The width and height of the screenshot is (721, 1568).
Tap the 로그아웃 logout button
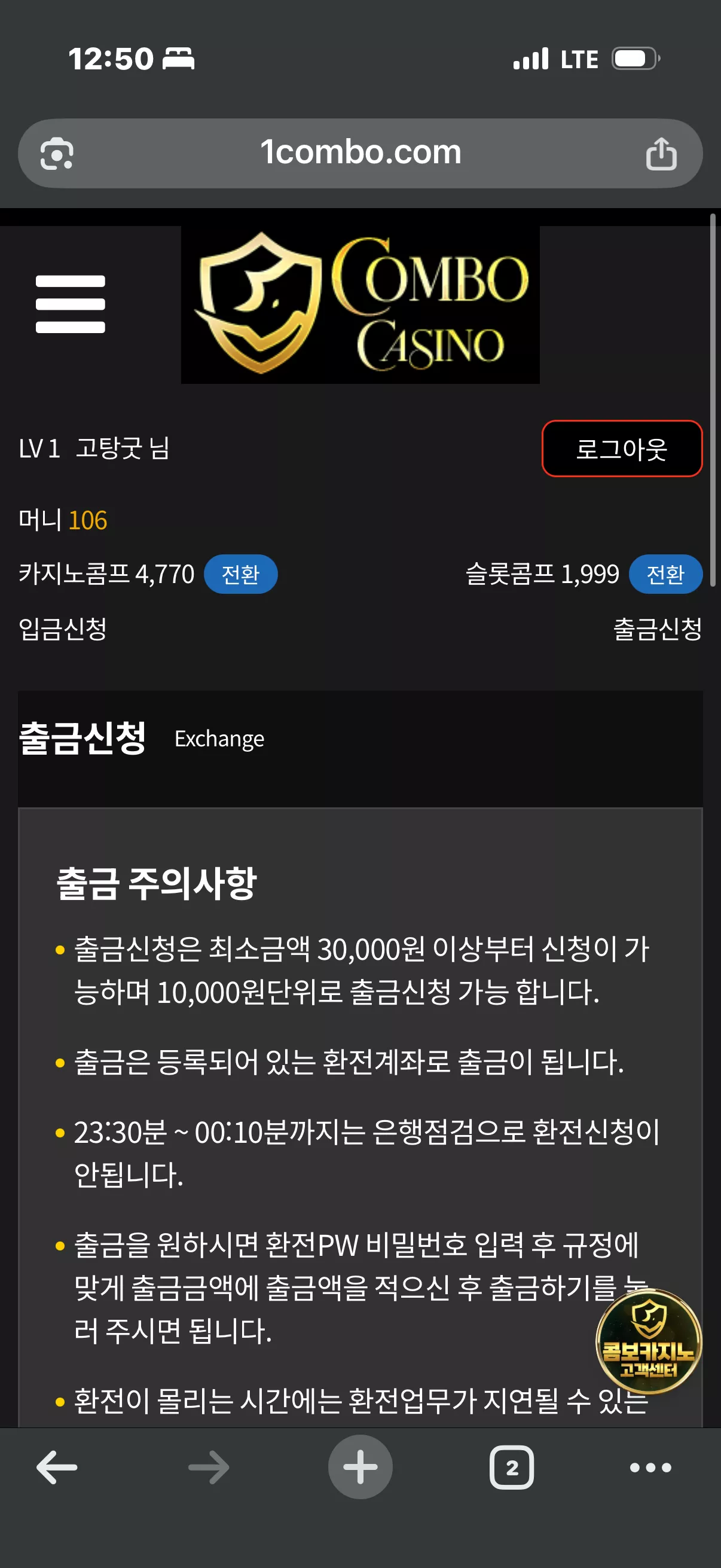tap(621, 449)
